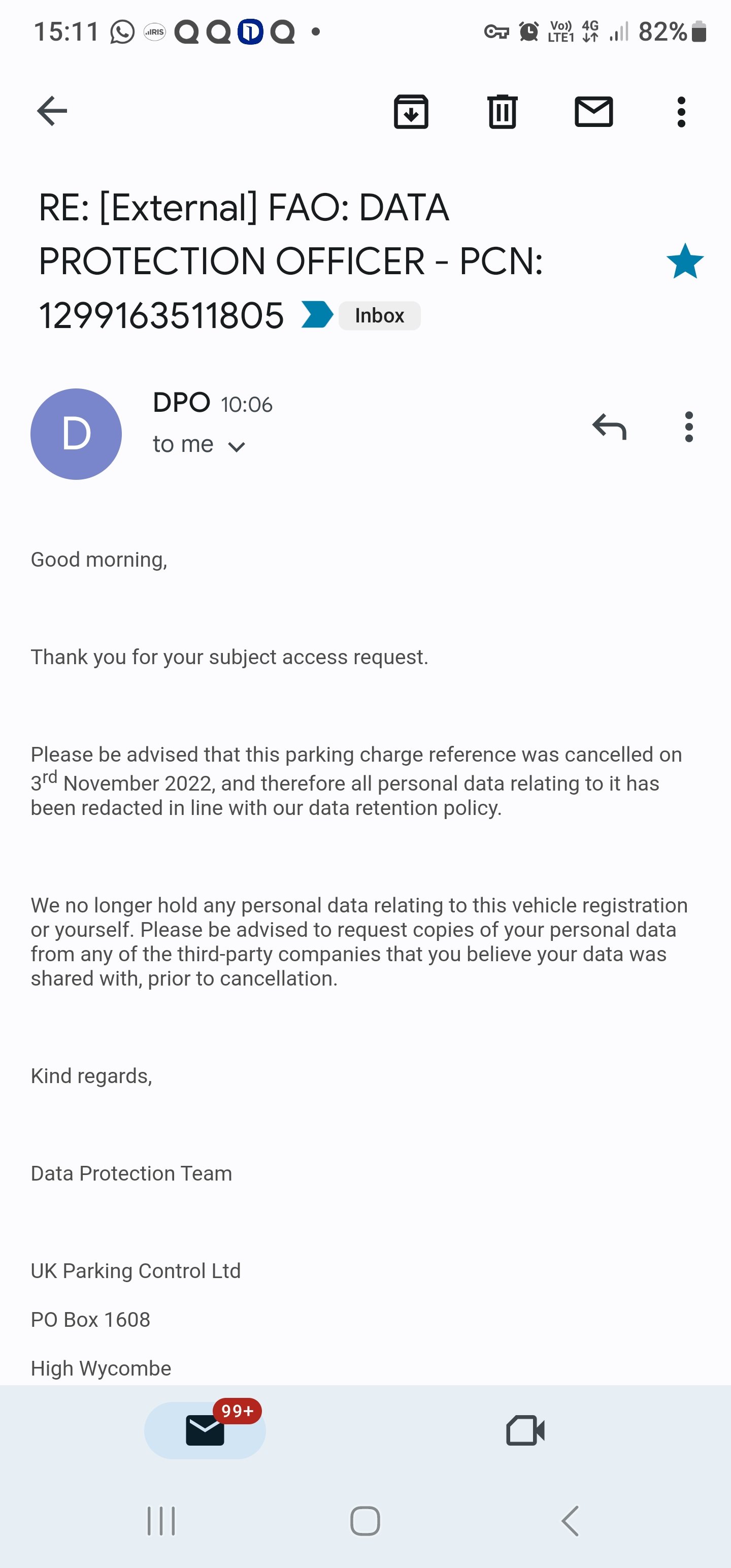Unstar this email
The width and height of the screenshot is (731, 1568).
point(685,261)
